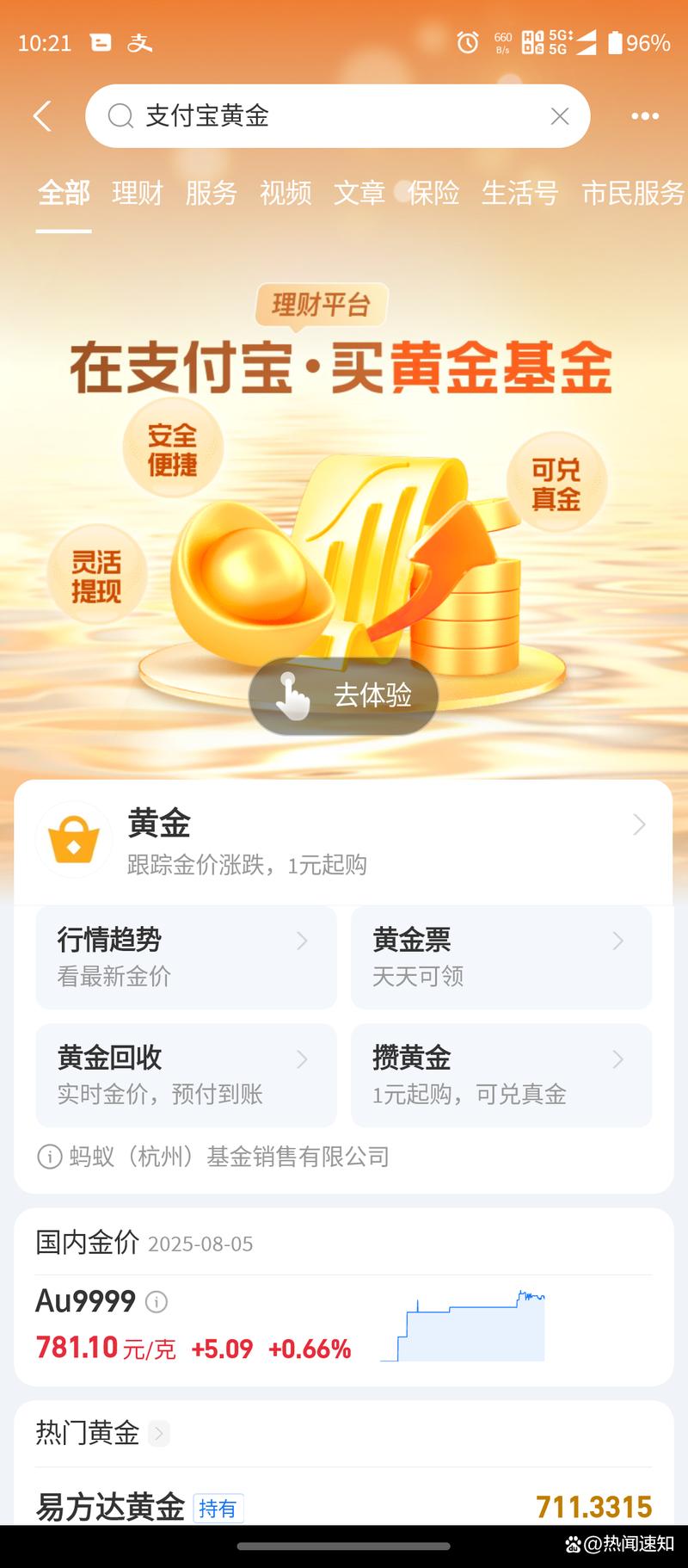Tap the info icon next to Au9999
This screenshot has height=1568, width=688.
point(155,1303)
